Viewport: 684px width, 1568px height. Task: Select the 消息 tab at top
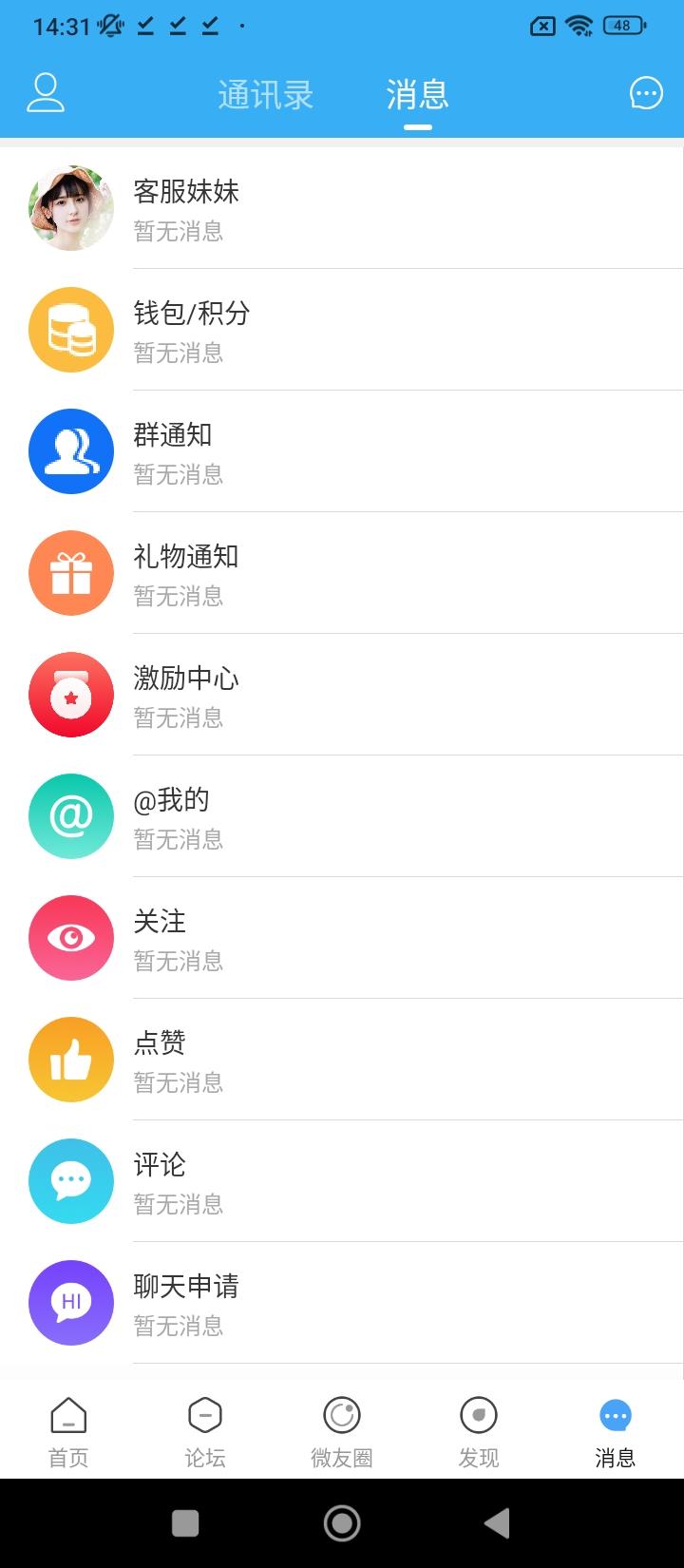tap(417, 93)
